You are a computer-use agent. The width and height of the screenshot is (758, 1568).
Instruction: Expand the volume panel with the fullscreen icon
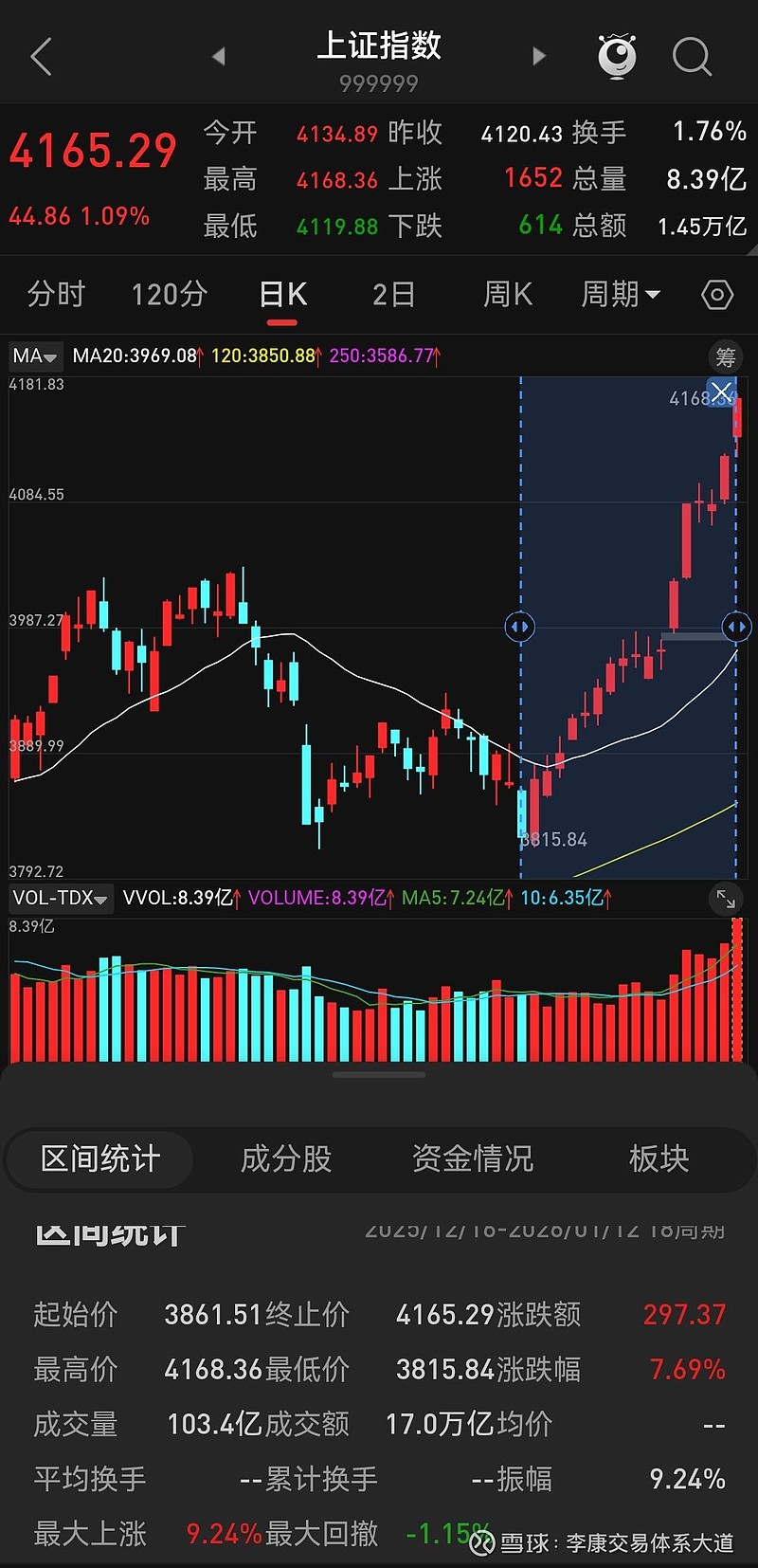click(x=726, y=898)
